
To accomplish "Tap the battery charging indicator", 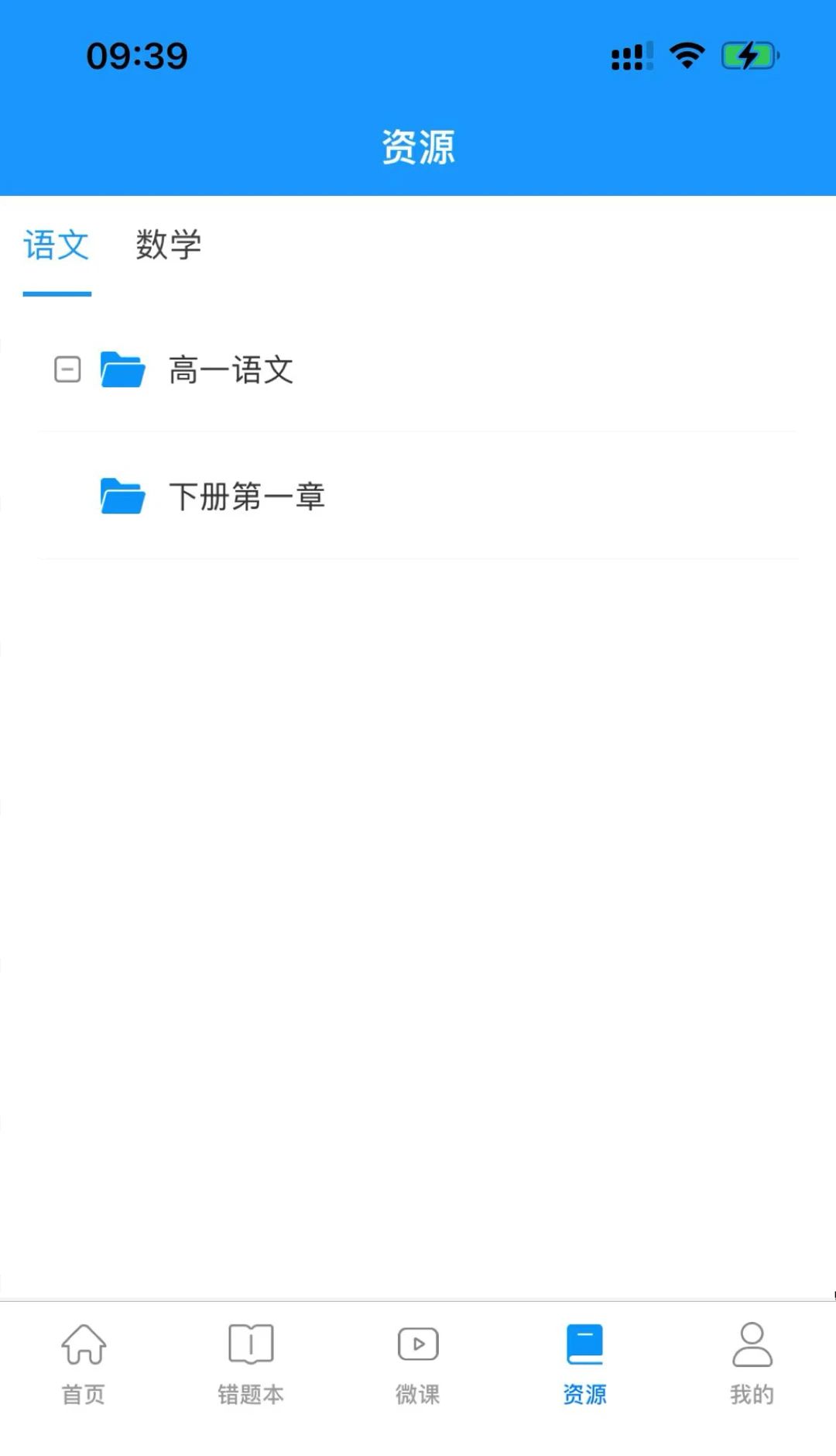I will [x=748, y=54].
